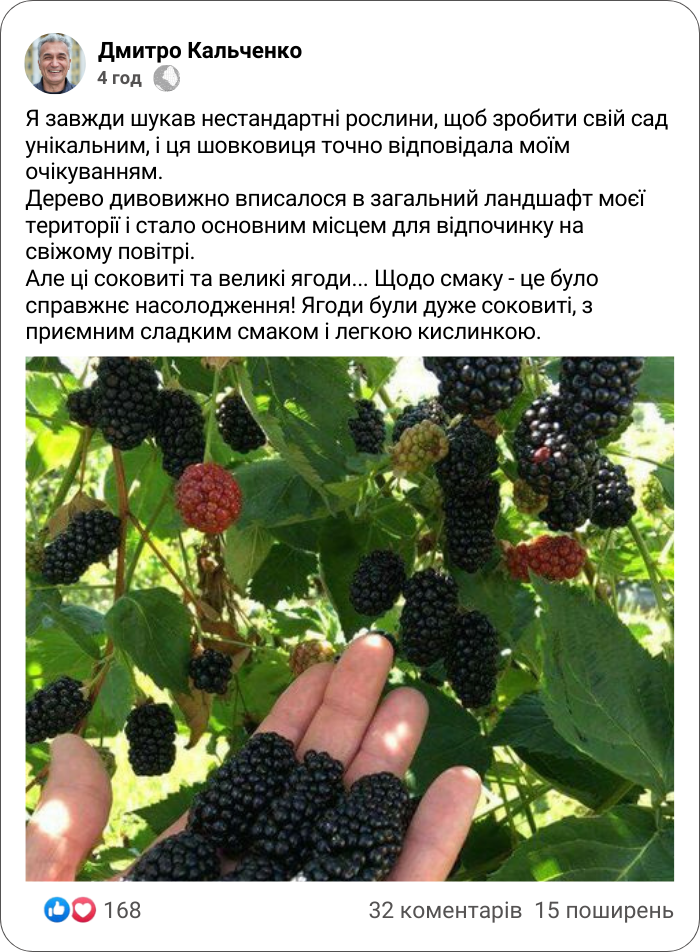Open Дмитро Кальченко's profile picture

(55, 63)
